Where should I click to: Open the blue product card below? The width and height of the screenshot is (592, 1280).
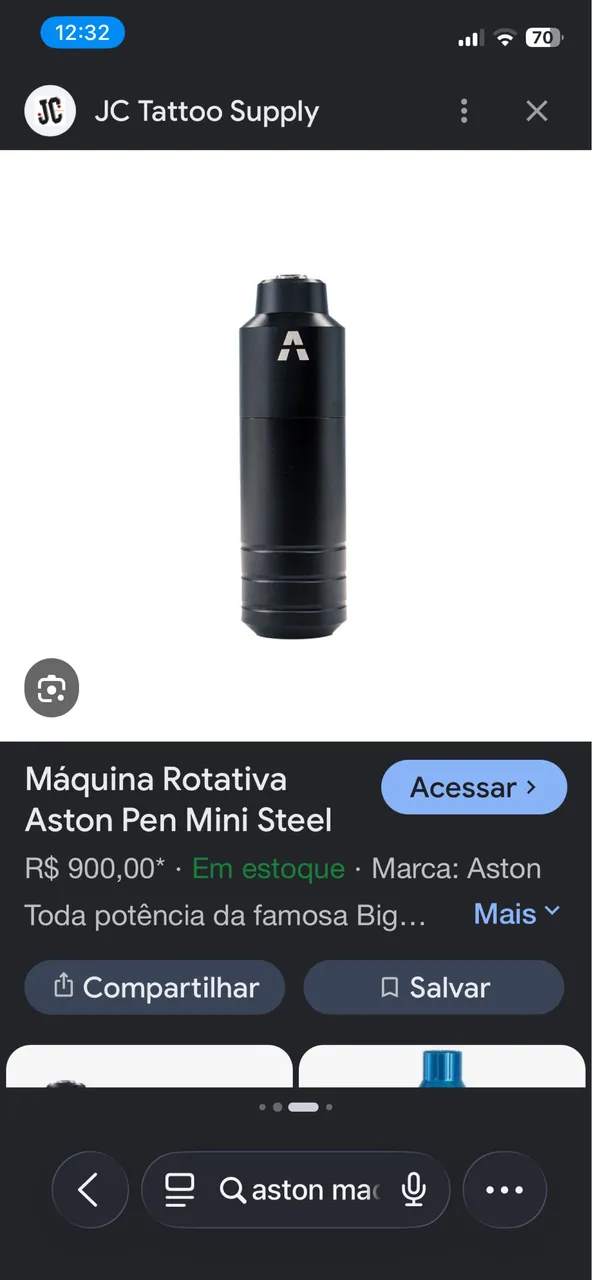click(x=442, y=1067)
